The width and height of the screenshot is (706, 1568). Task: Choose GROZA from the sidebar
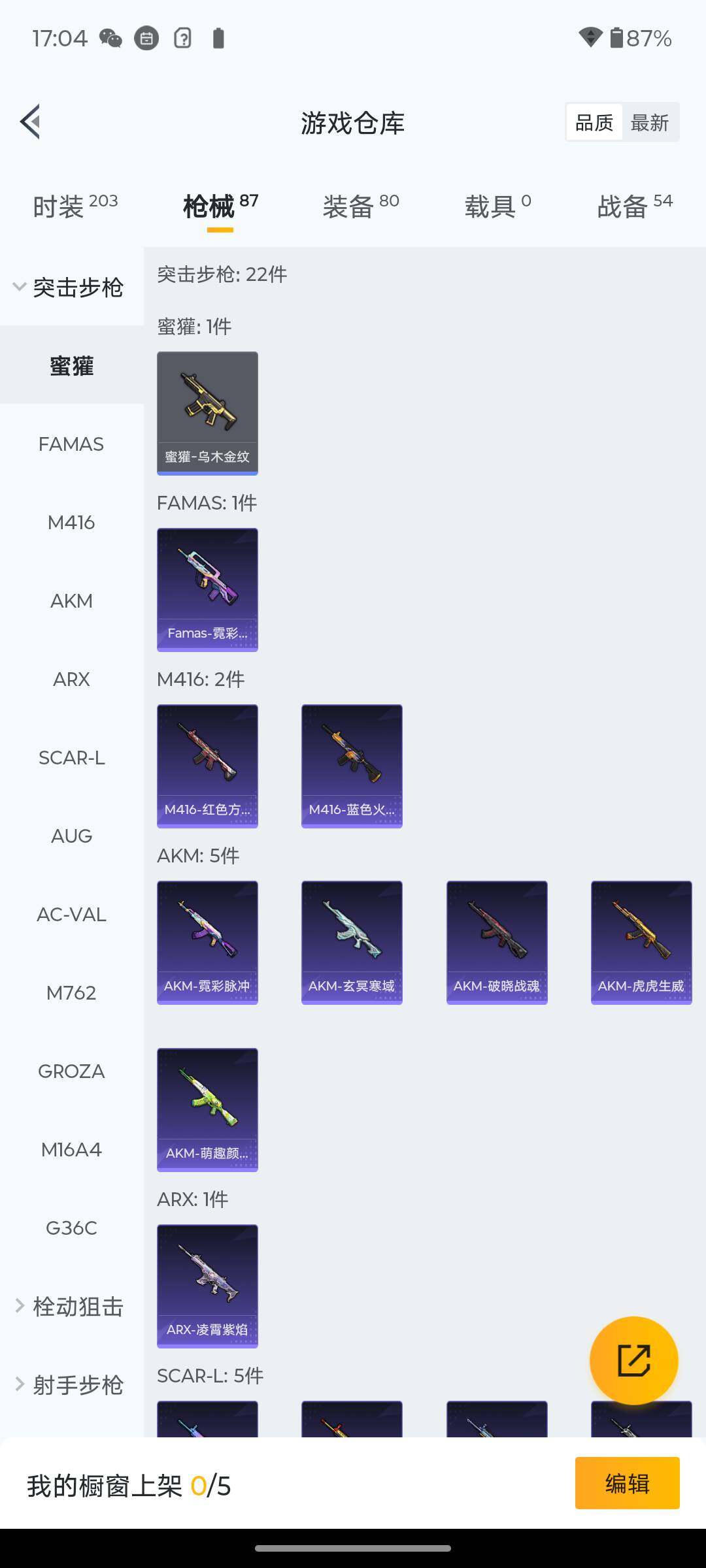tap(71, 1071)
